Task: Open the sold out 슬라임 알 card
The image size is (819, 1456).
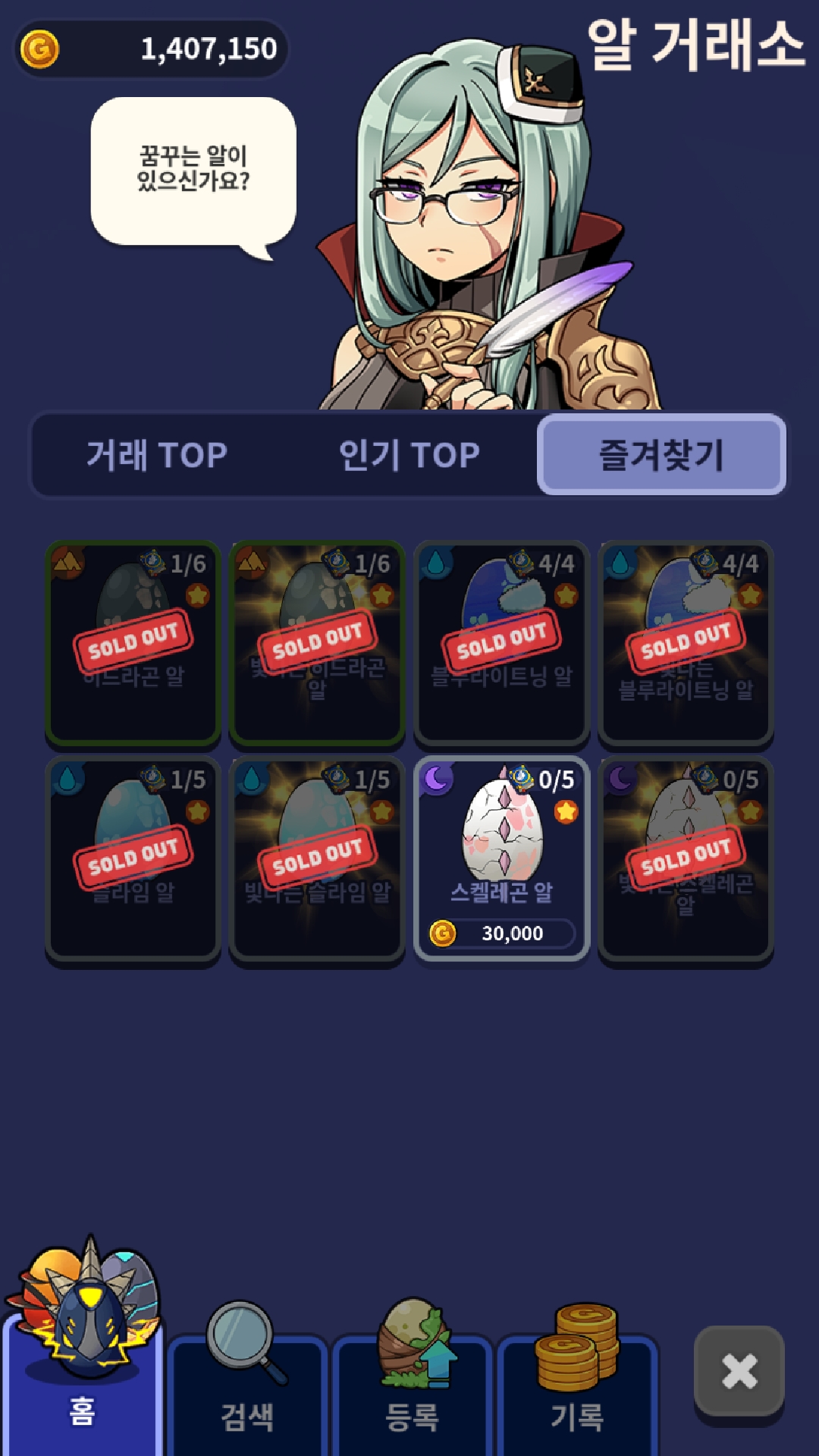Action: [x=133, y=859]
